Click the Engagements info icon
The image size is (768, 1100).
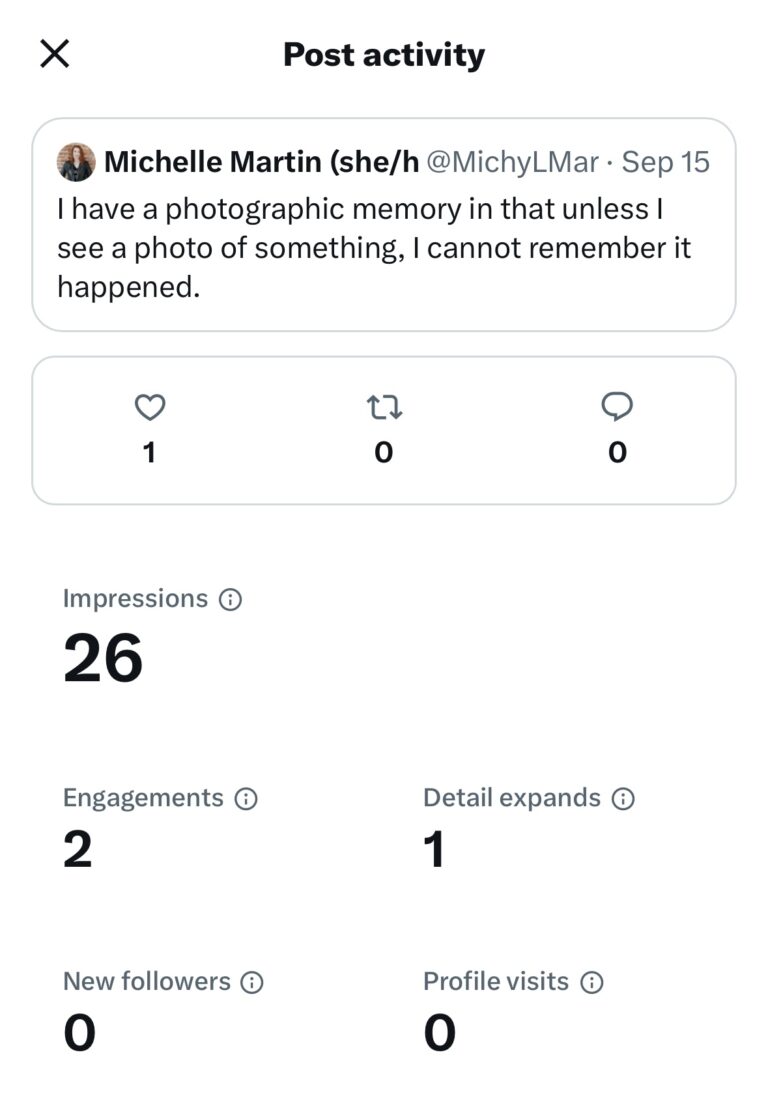pos(245,799)
